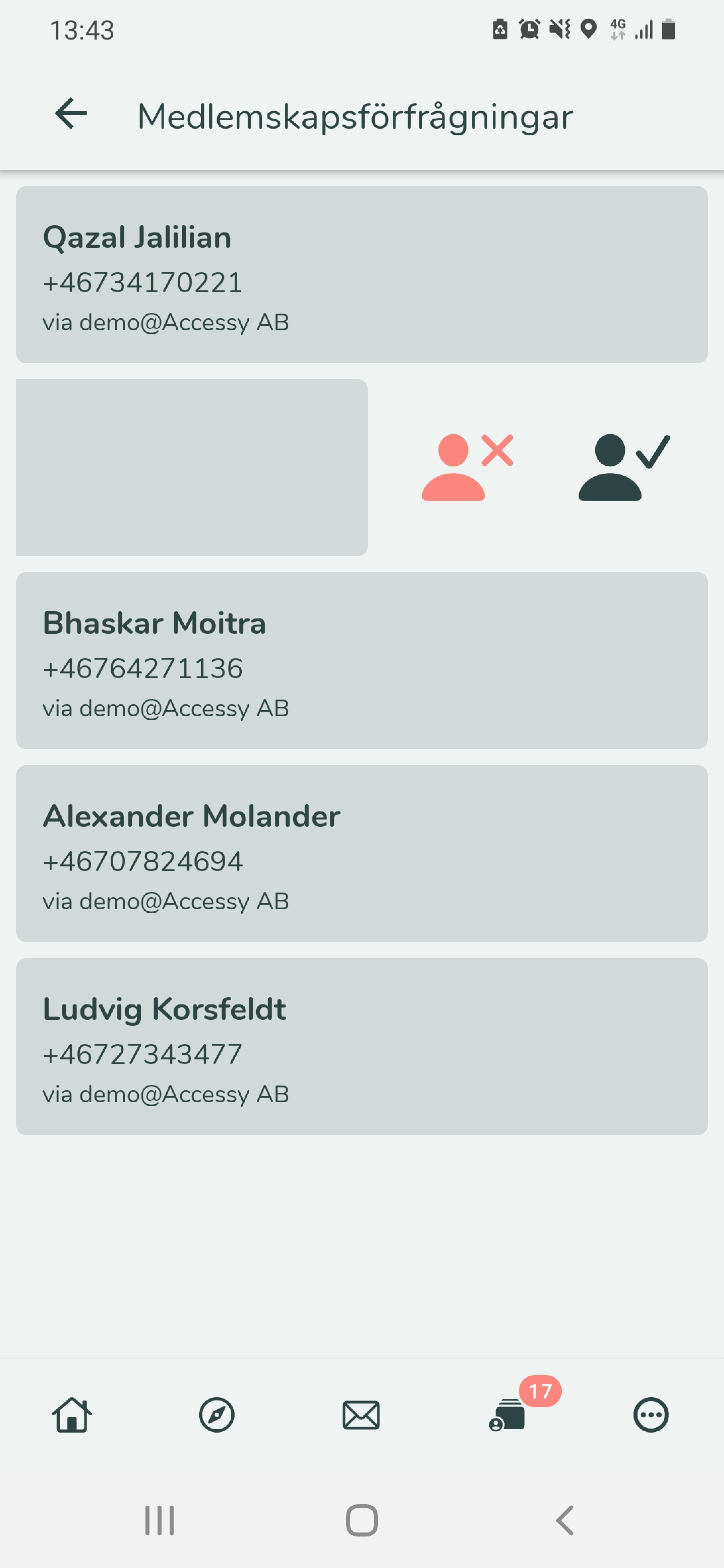Screen dimensions: 724x1568
Task: Open the compass explore tab
Action: click(217, 1415)
